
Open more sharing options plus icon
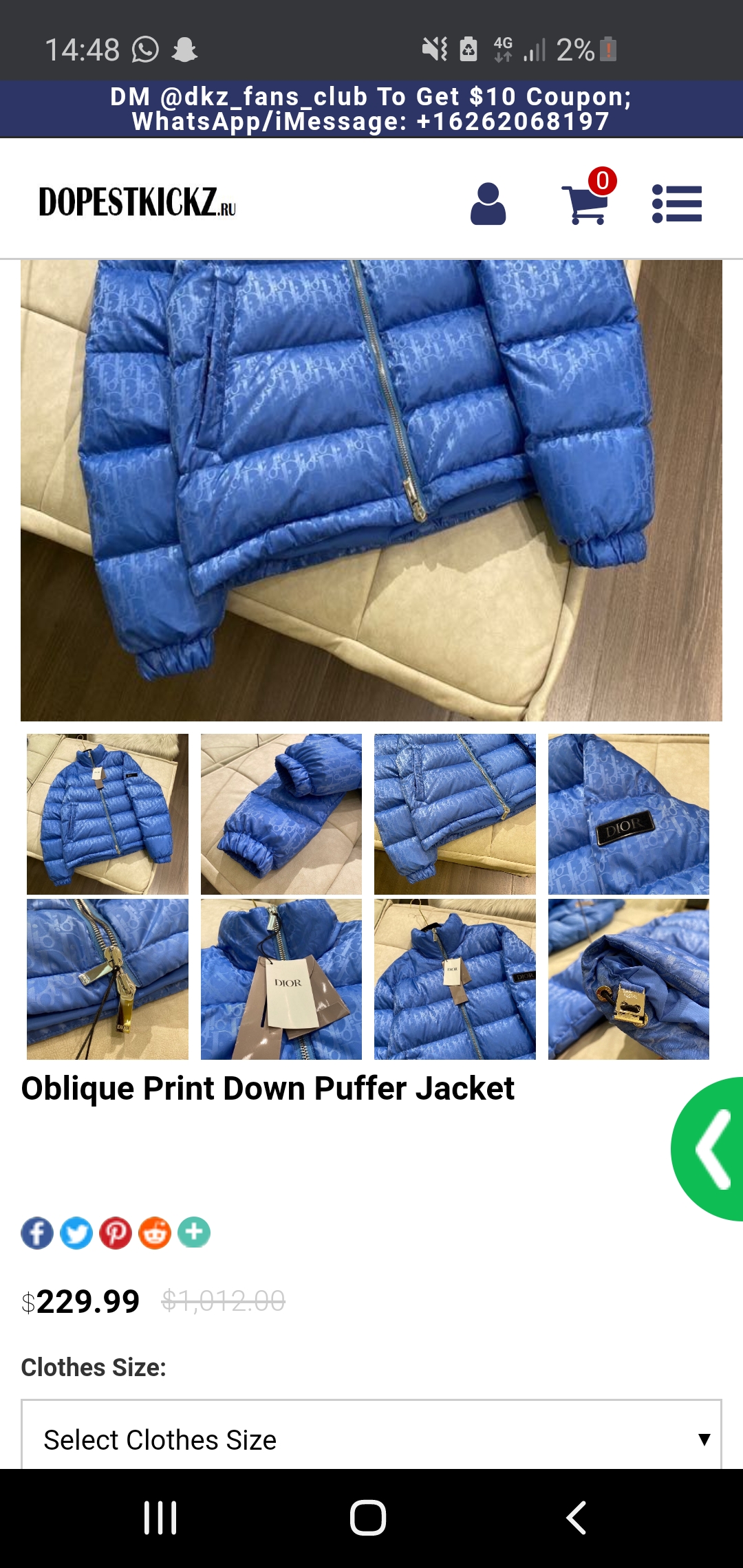coord(194,1233)
